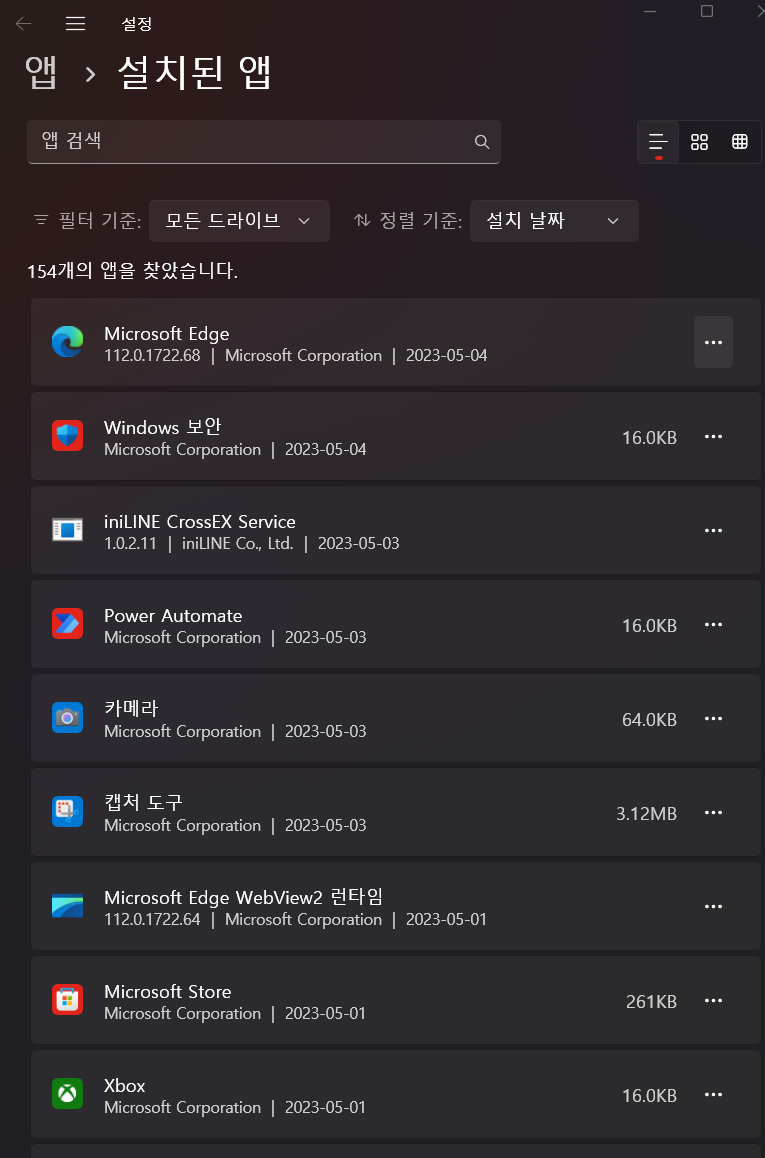The width and height of the screenshot is (765, 1158).
Task: Switch to list view layout
Action: coord(658,142)
